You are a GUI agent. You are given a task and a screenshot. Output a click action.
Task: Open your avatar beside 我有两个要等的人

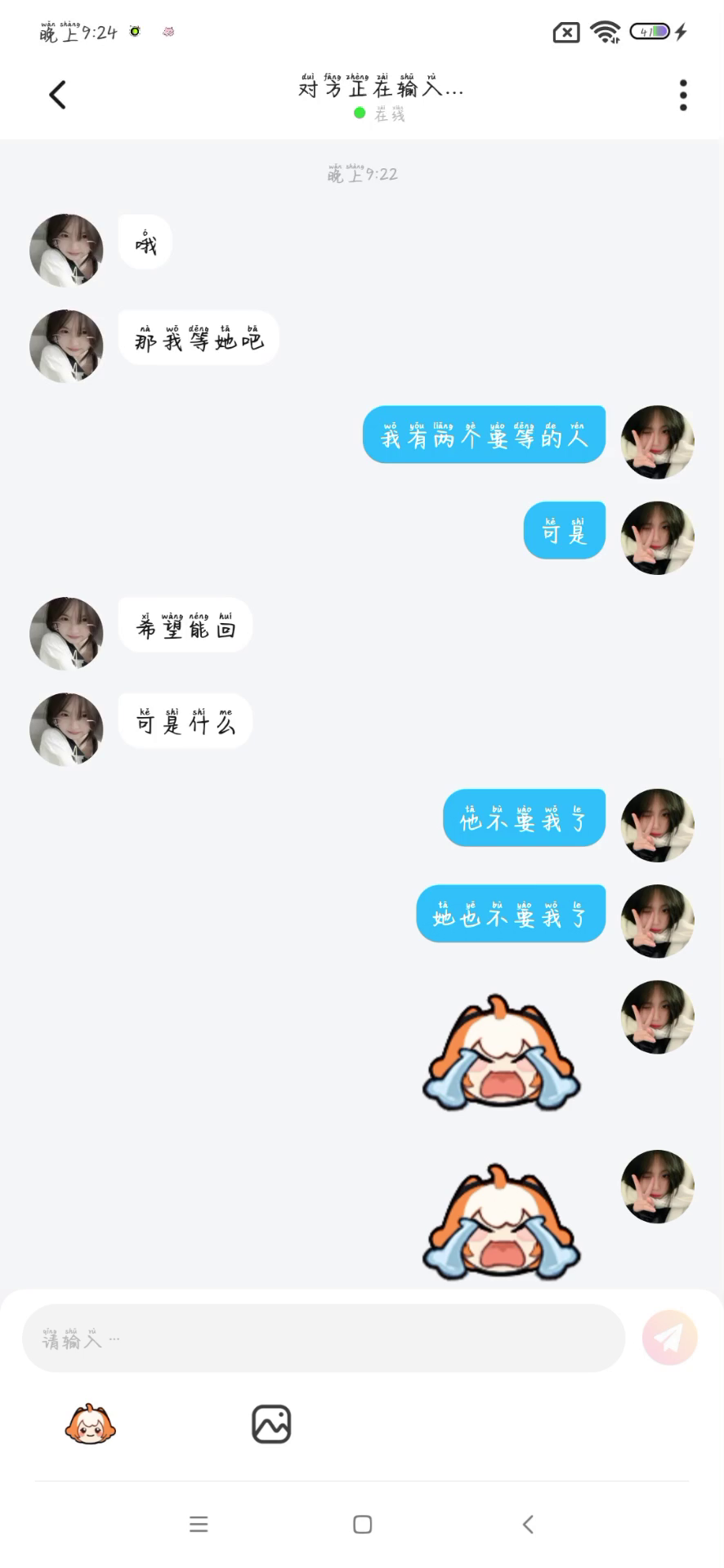tap(657, 442)
